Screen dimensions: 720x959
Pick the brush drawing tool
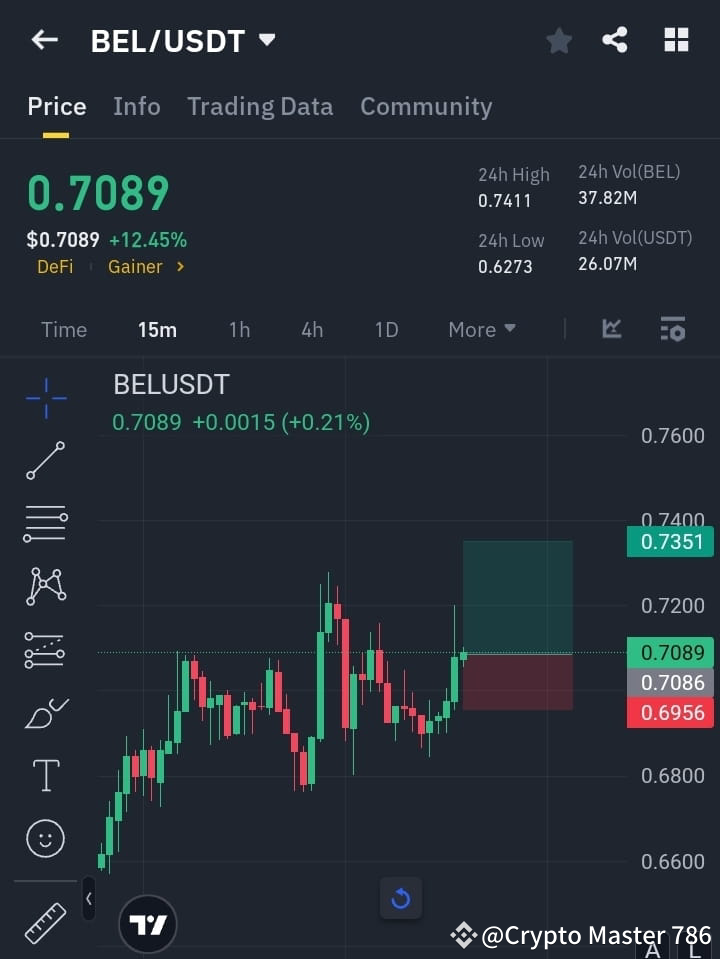pos(44,713)
